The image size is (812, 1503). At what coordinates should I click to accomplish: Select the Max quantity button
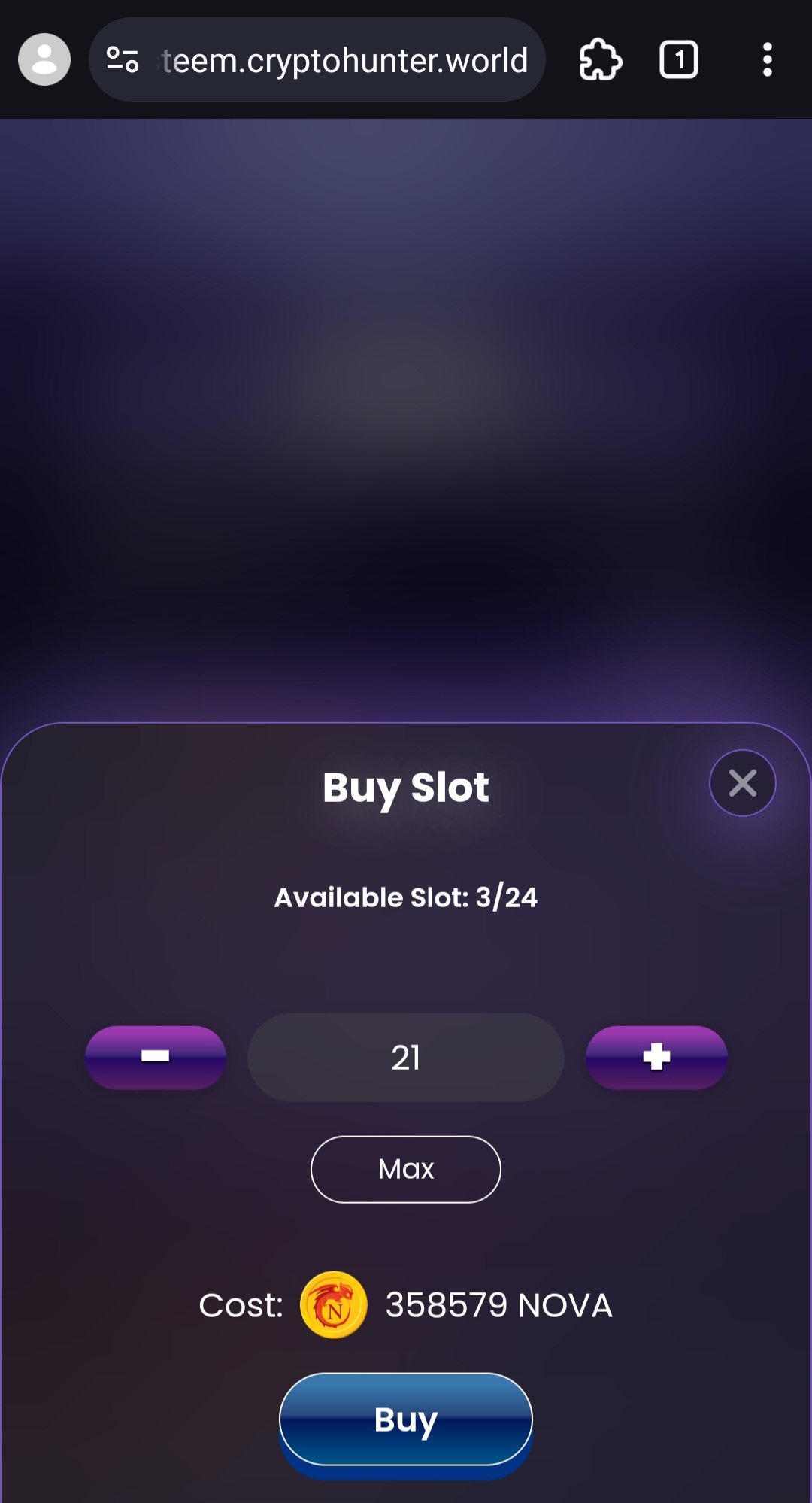[x=406, y=1169]
